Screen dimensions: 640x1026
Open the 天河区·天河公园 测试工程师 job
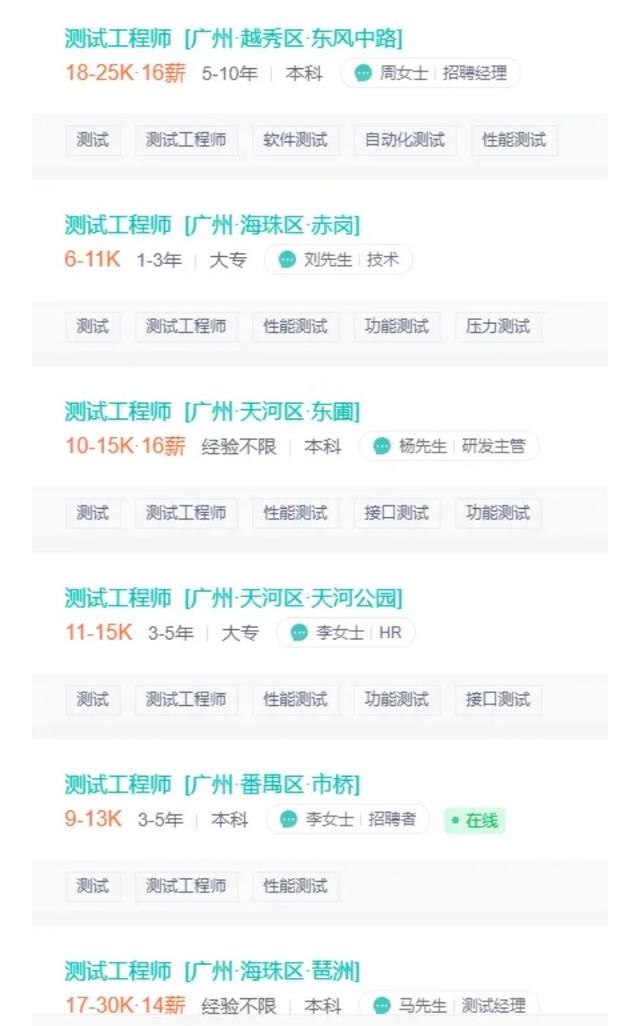coord(233,598)
